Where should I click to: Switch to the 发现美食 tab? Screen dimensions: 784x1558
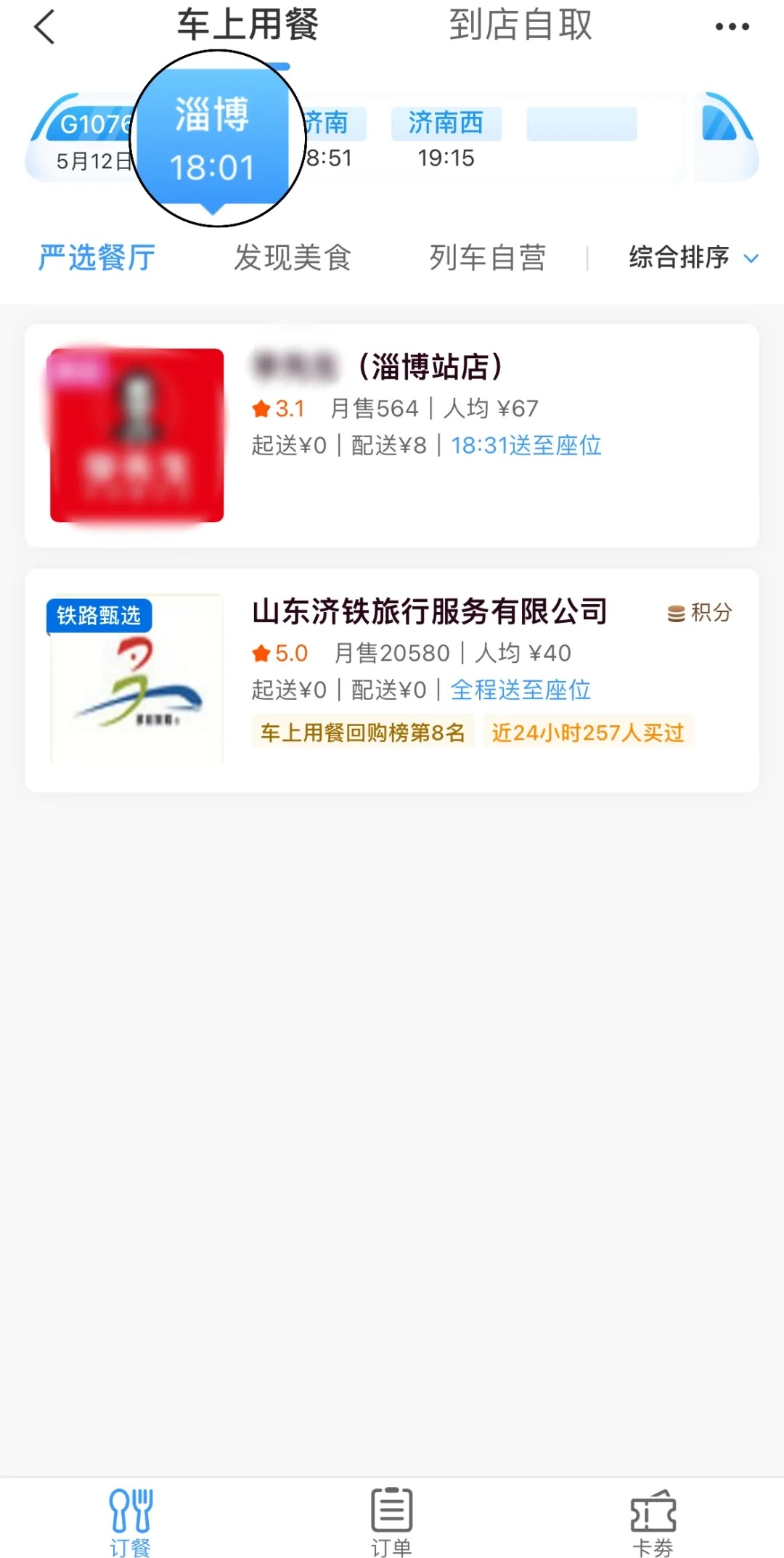293,258
